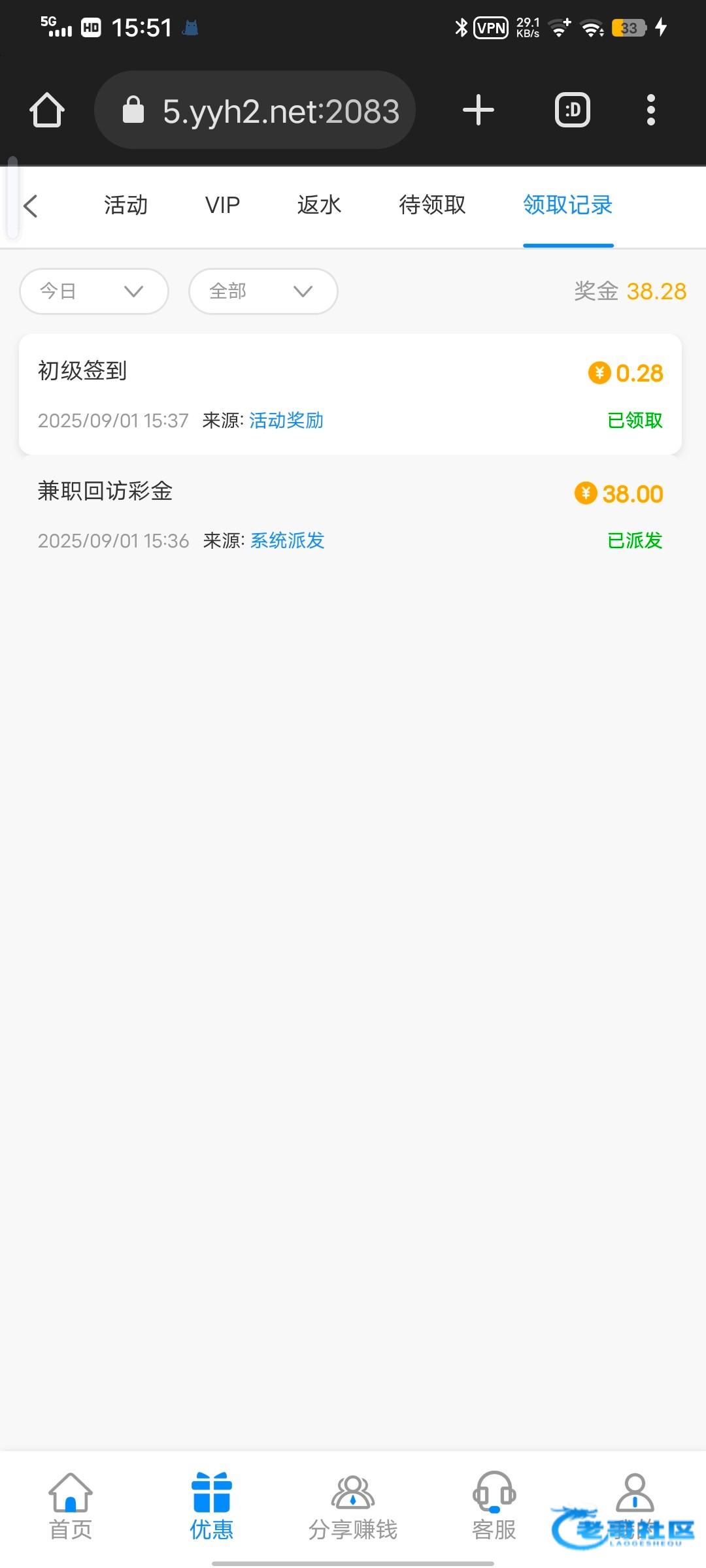The height and width of the screenshot is (1568, 706).
Task: Open the 优惠 bottom tab
Action: (x=211, y=1506)
